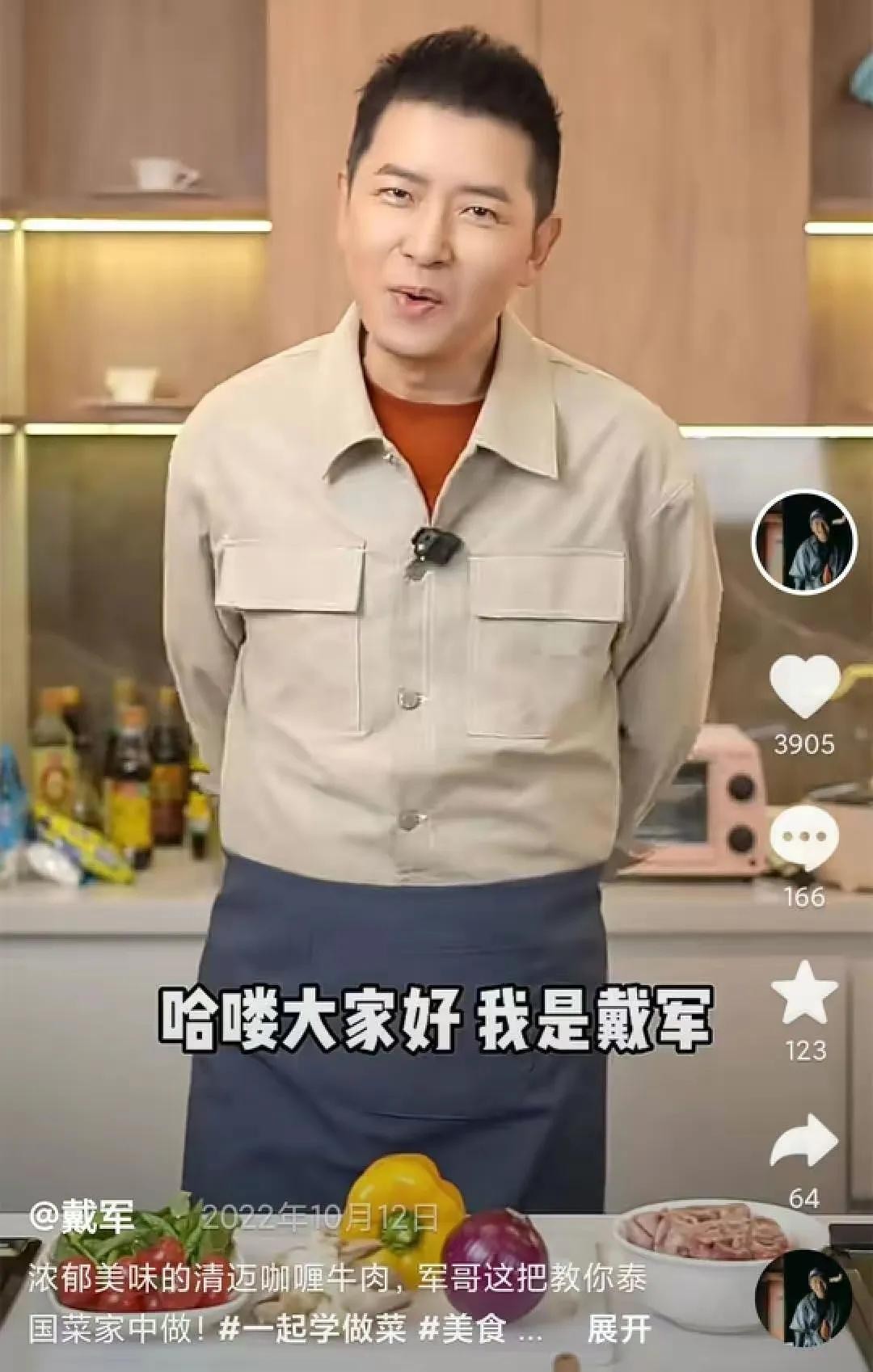Open the @戴军 username link
This screenshot has width=873, height=1372.
[82, 1216]
